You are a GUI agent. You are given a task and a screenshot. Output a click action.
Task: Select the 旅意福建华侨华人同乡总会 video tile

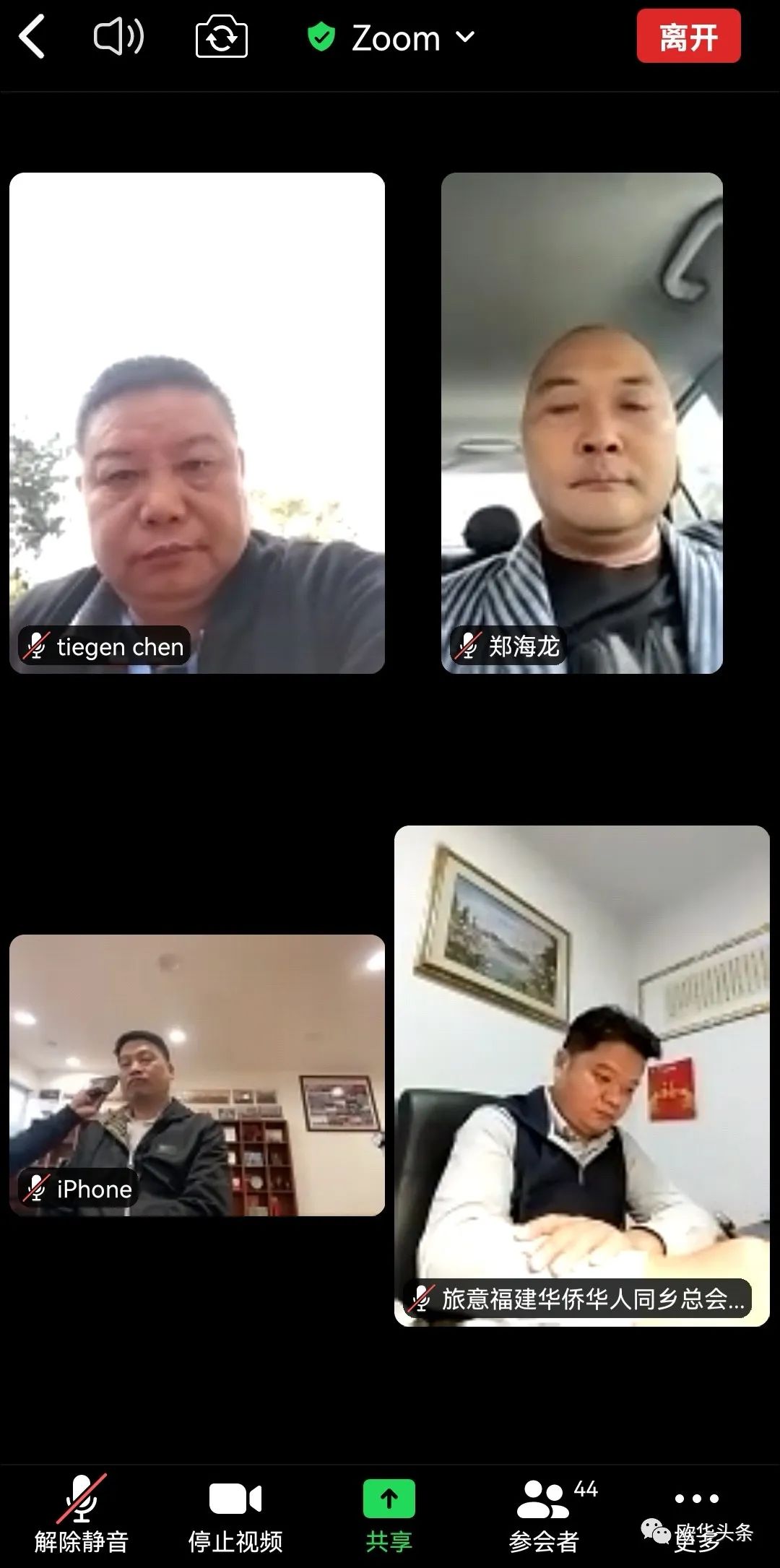click(581, 1075)
